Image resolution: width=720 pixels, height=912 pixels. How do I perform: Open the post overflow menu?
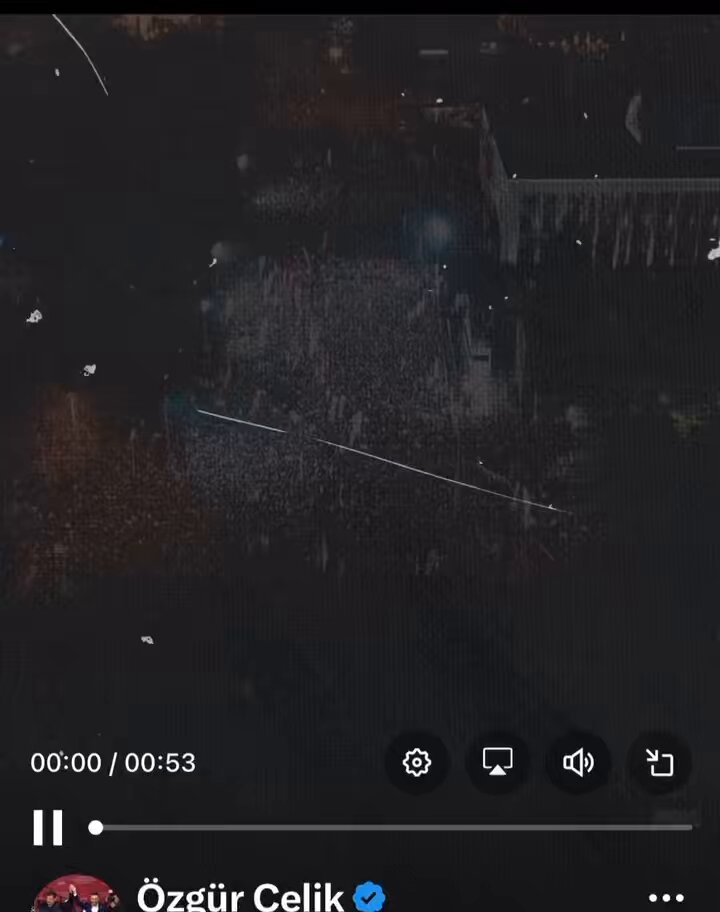[666, 898]
